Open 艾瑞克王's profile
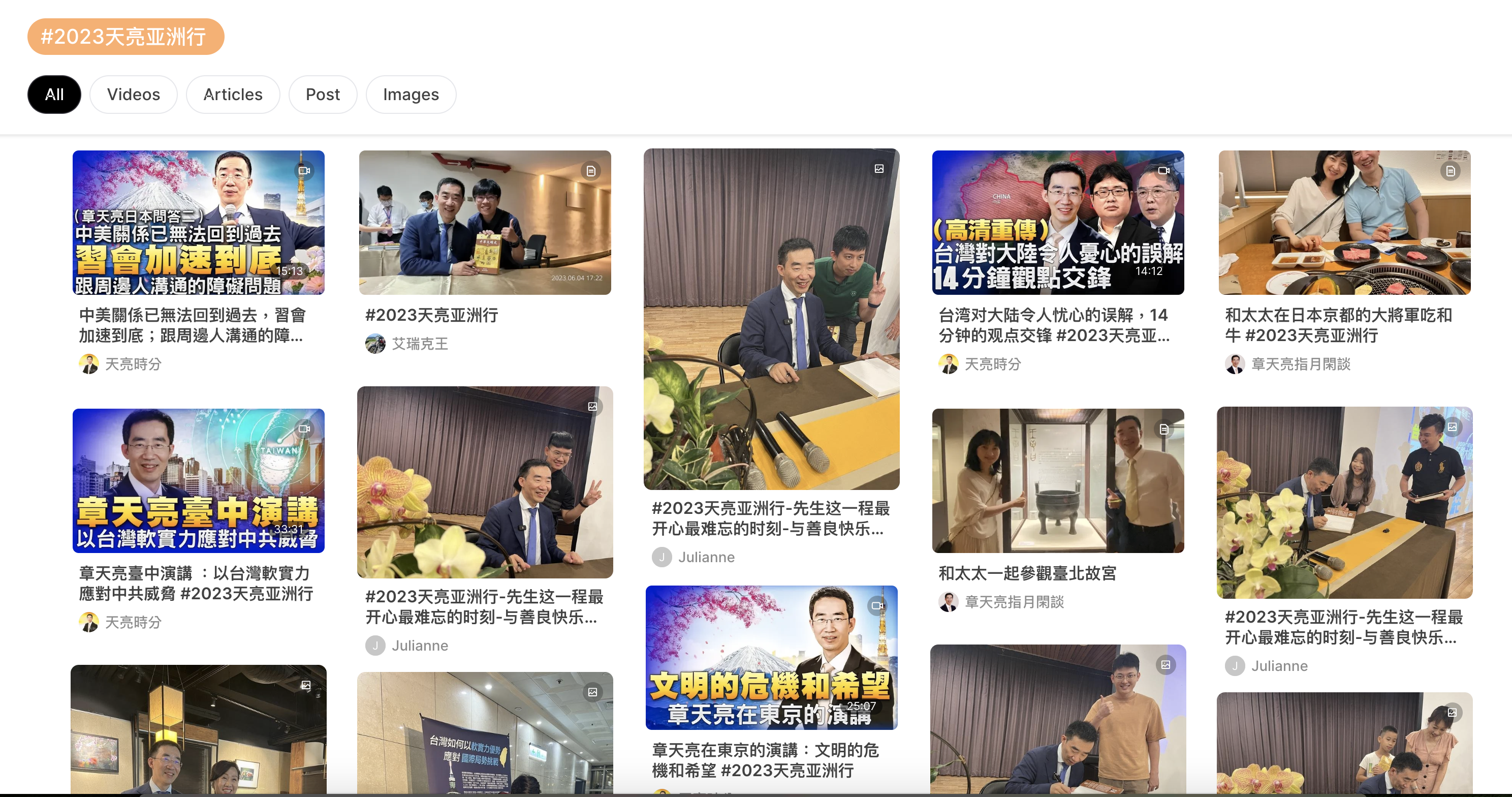Screen dimensions: 1512x797 pyautogui.click(x=419, y=344)
